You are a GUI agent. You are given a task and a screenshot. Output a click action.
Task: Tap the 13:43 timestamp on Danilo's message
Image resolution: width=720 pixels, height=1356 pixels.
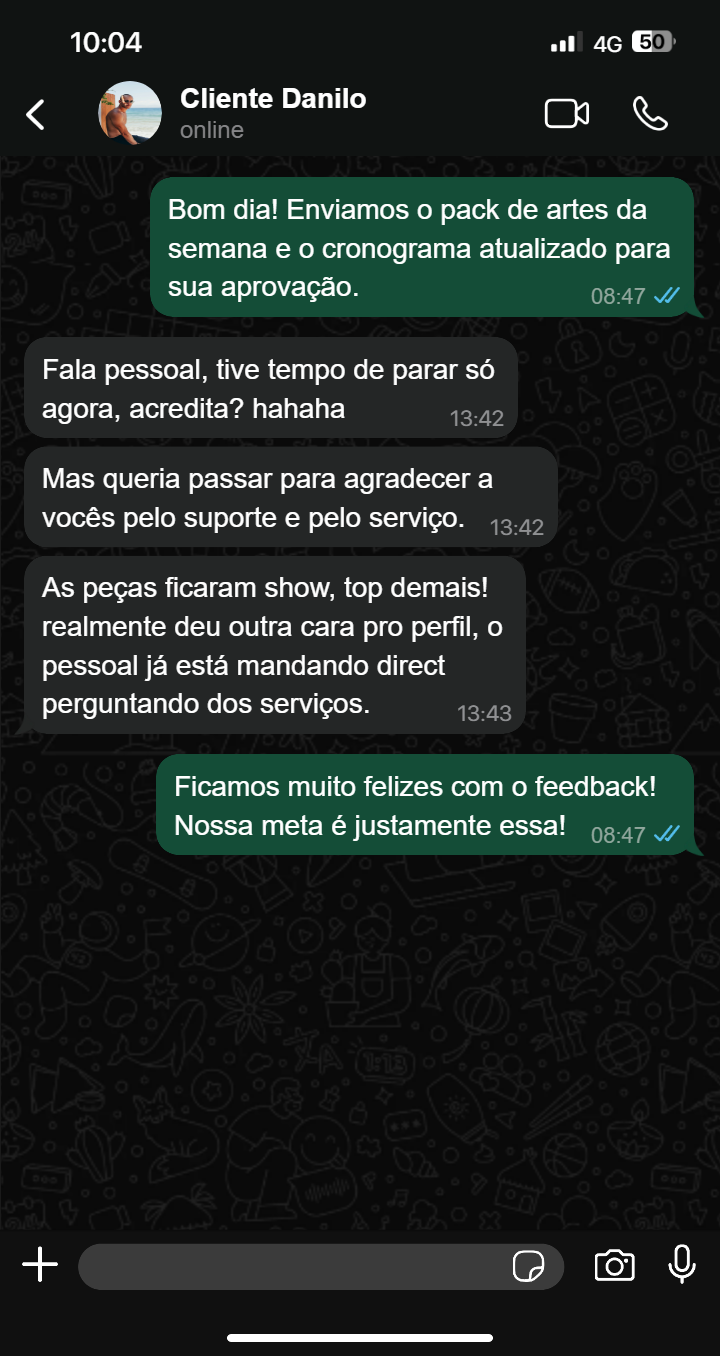point(487,713)
